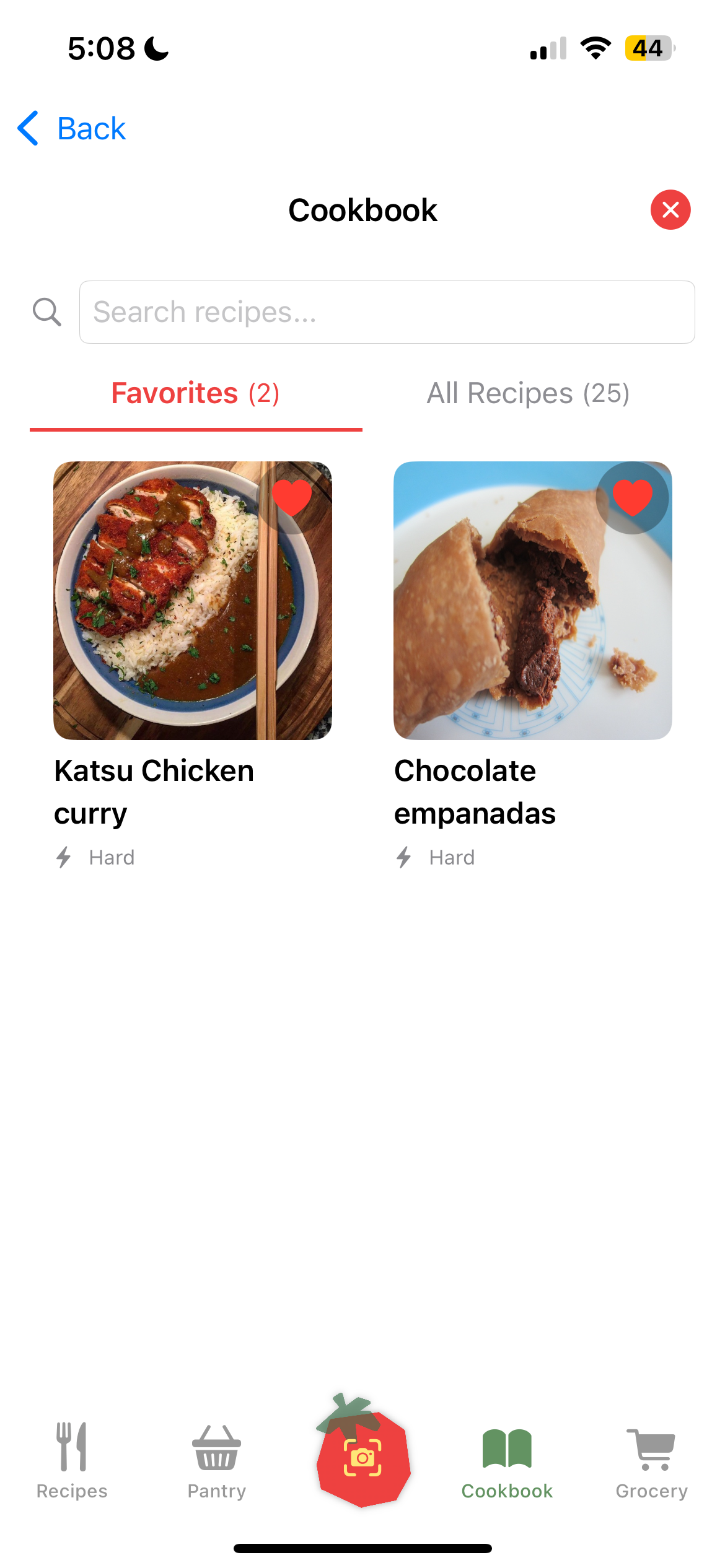The height and width of the screenshot is (1568, 725).
Task: Select the Favorites tab
Action: (x=195, y=393)
